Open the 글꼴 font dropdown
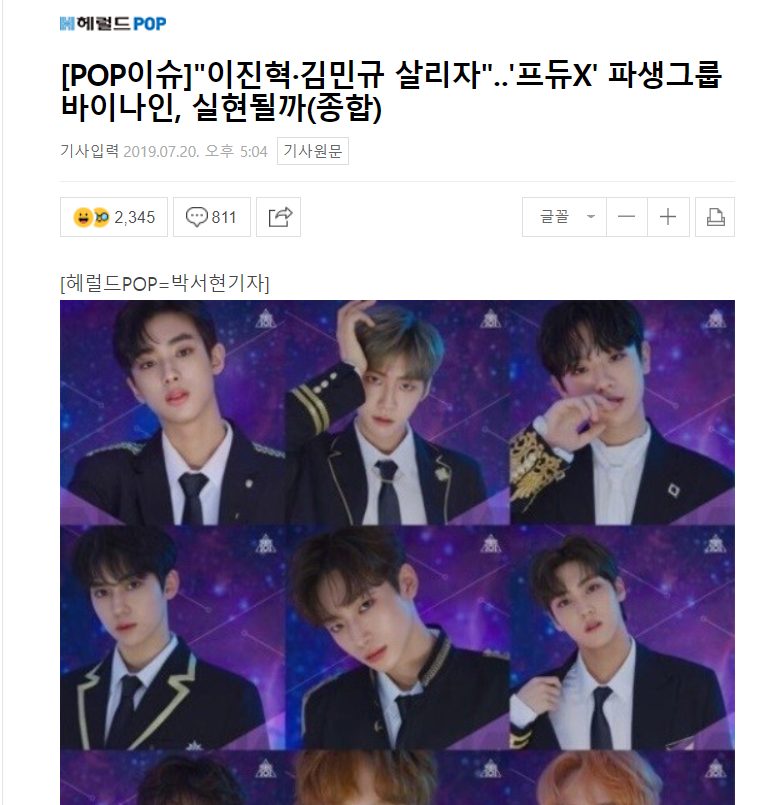 pyautogui.click(x=563, y=217)
